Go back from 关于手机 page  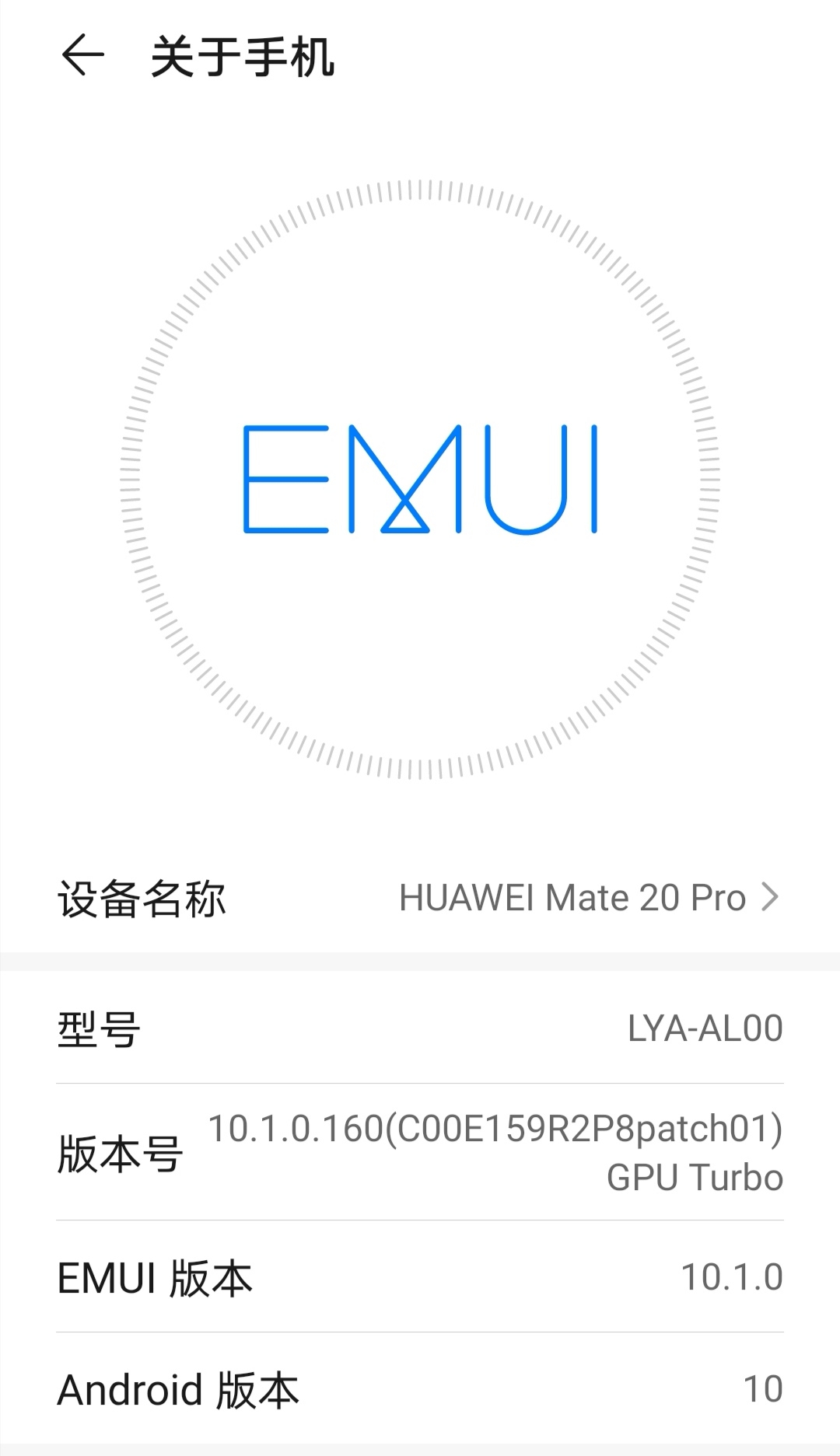[82, 56]
